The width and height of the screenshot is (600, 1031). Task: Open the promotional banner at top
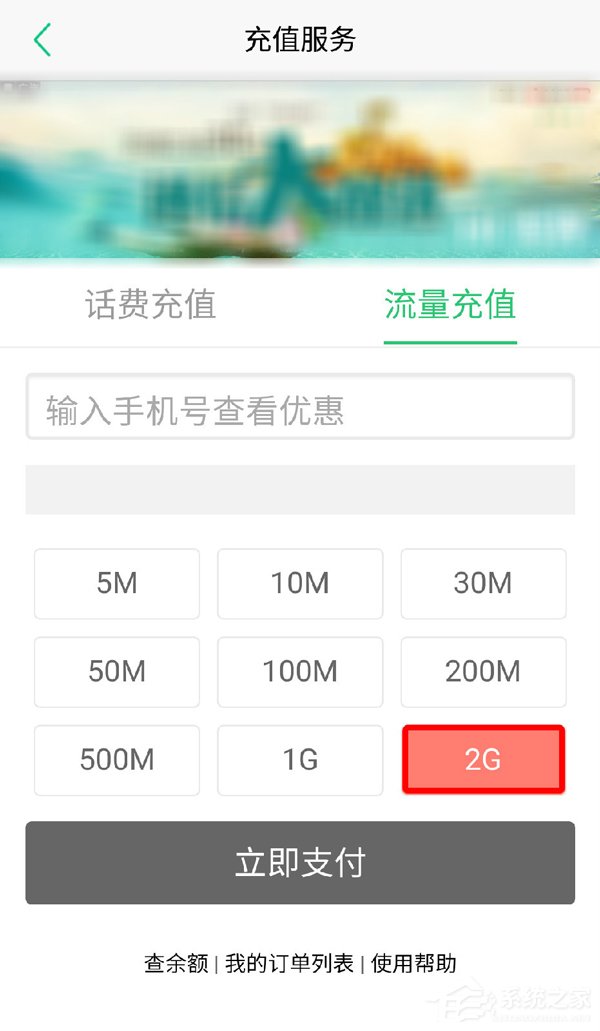click(300, 170)
